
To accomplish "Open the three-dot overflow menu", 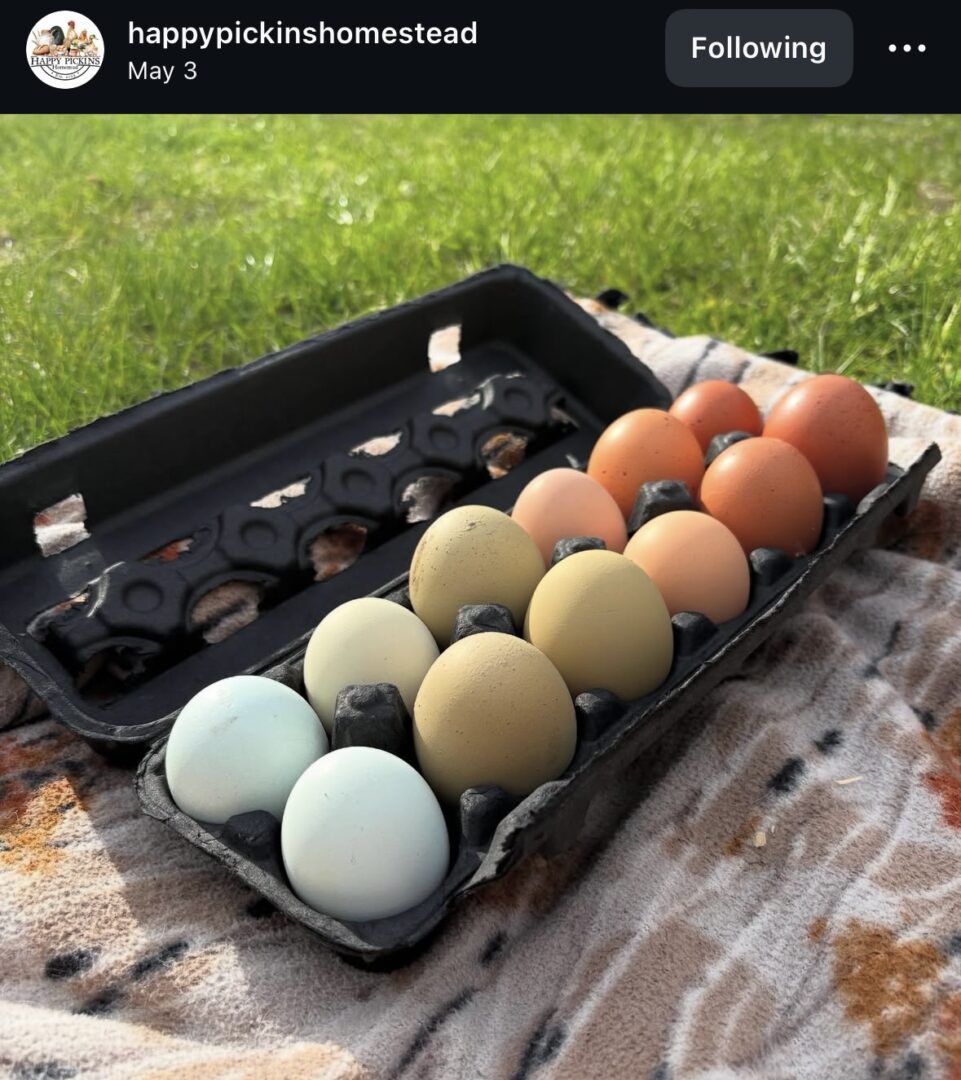I will (907, 48).
